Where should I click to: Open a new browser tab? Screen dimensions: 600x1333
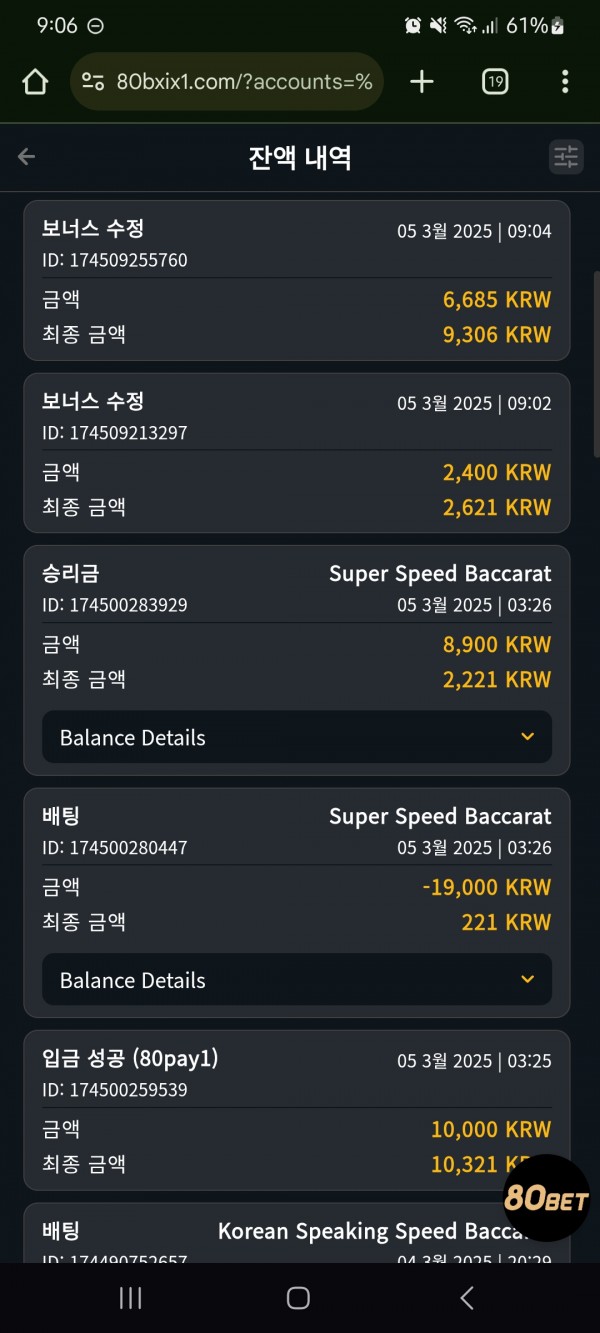(x=422, y=82)
